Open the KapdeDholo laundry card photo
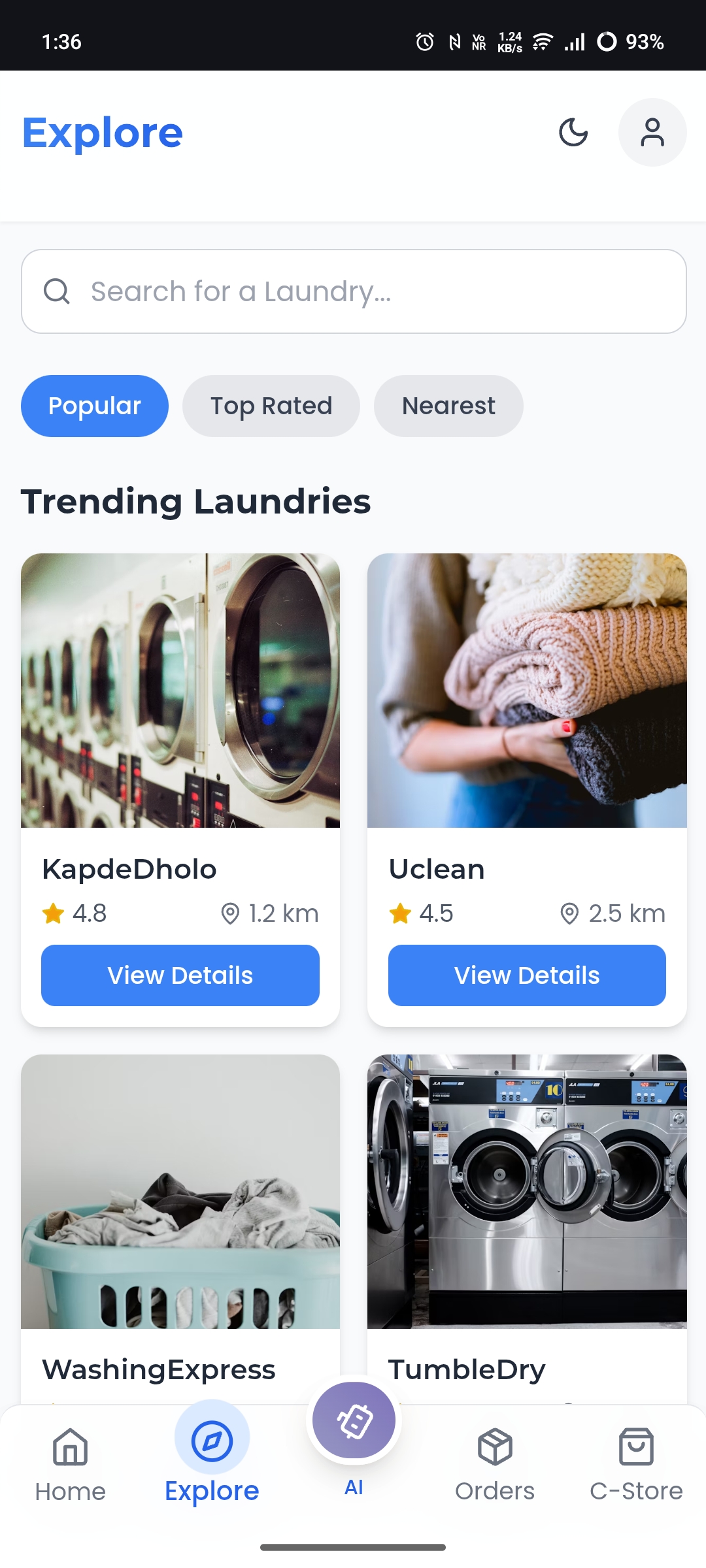 180,691
